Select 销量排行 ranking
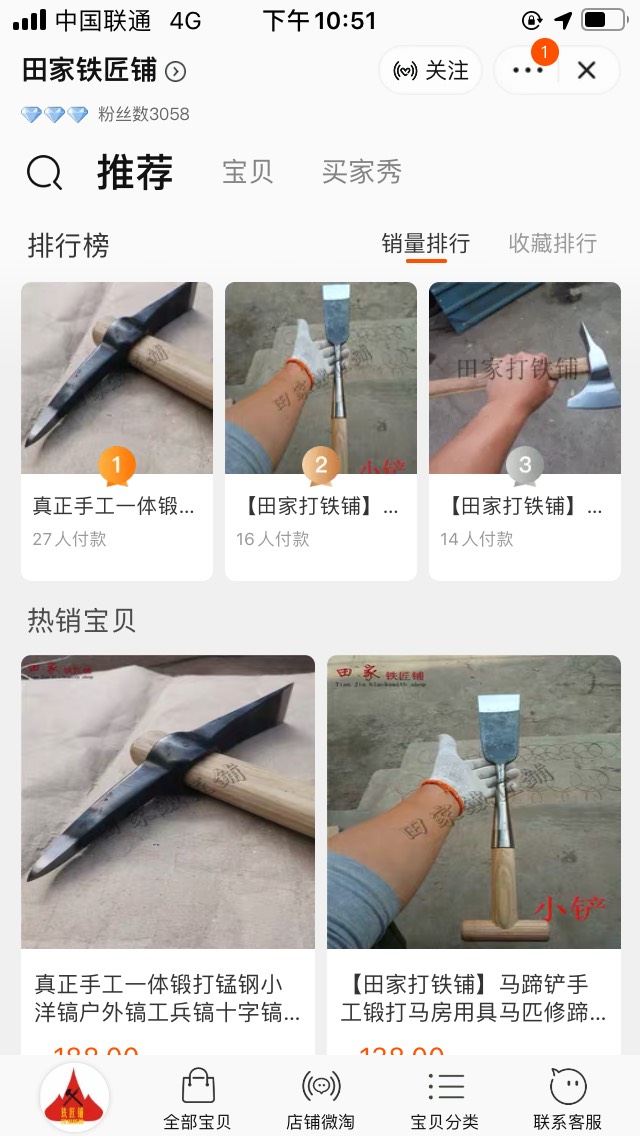This screenshot has width=640, height=1136. tap(426, 243)
